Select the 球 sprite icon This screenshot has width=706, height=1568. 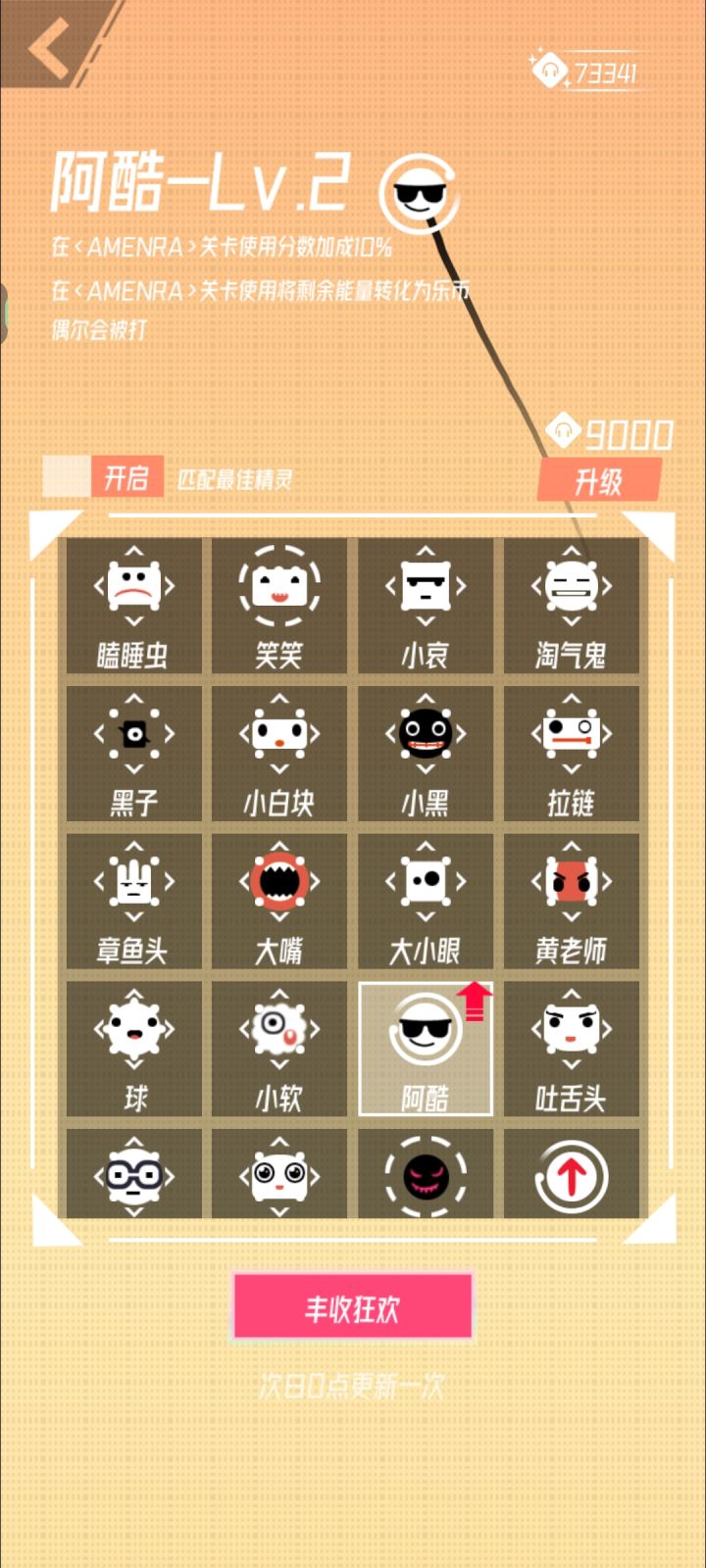click(134, 1027)
